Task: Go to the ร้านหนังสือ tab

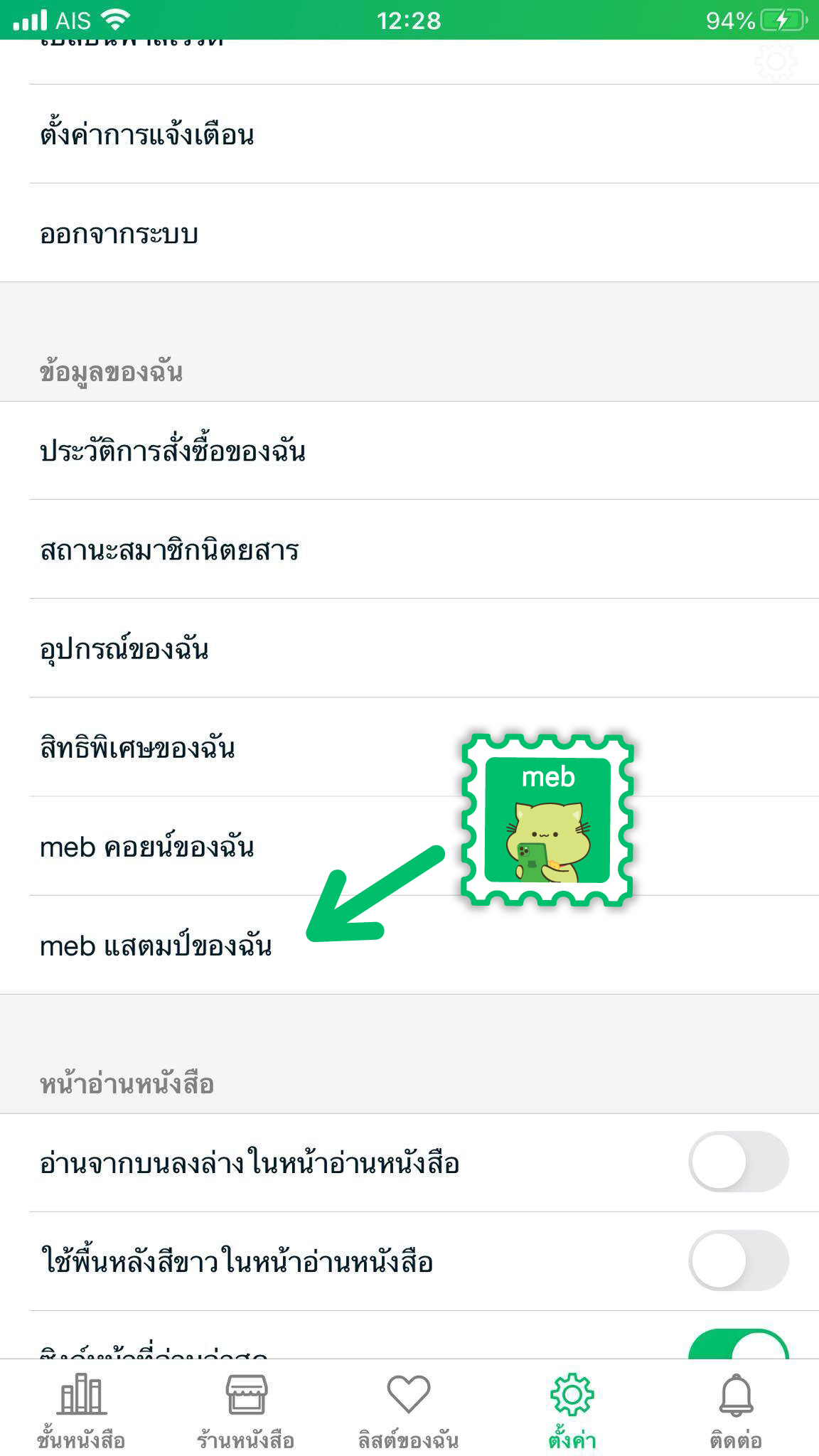Action: tap(245, 1408)
